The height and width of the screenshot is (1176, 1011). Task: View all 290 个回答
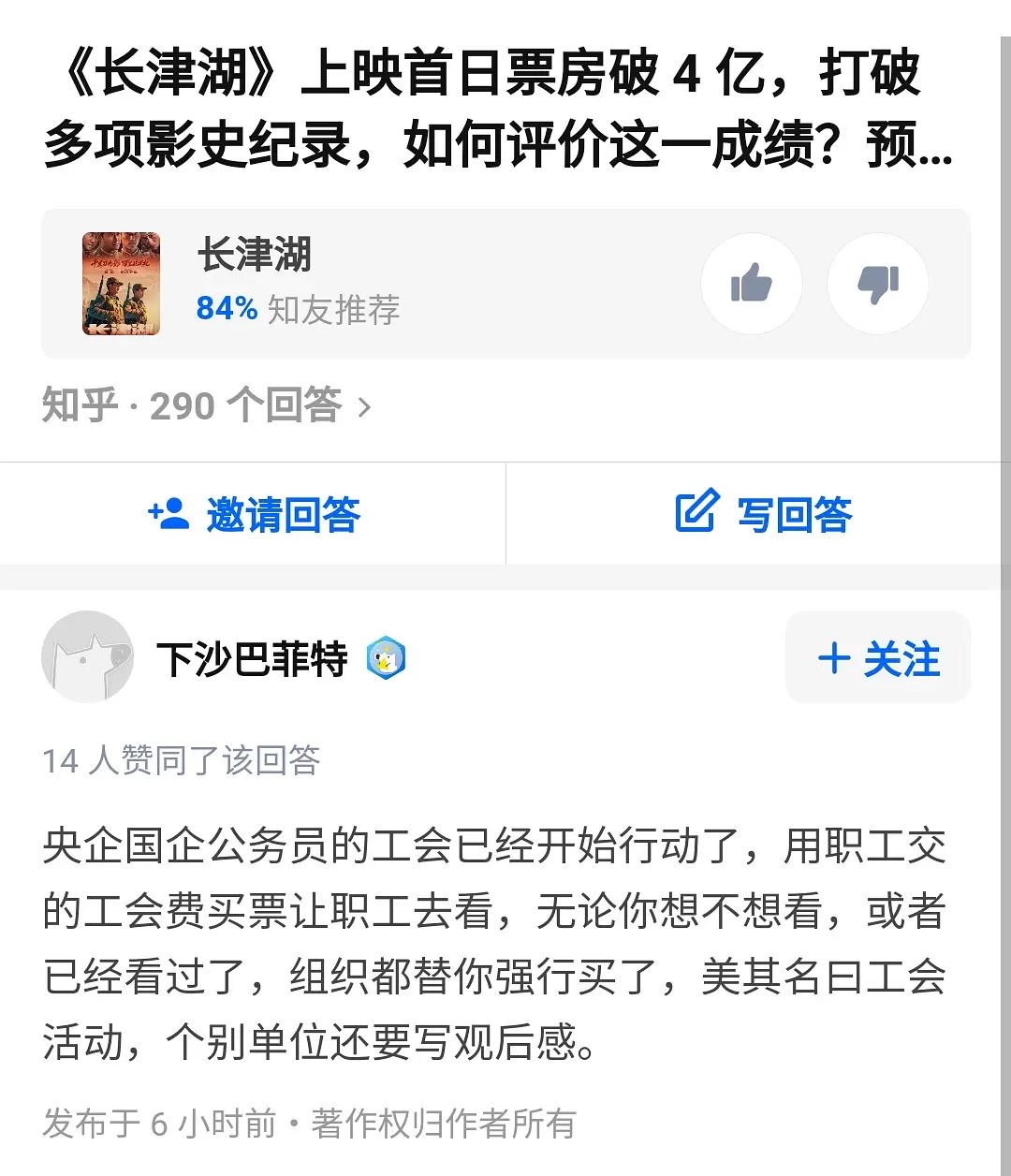[208, 406]
